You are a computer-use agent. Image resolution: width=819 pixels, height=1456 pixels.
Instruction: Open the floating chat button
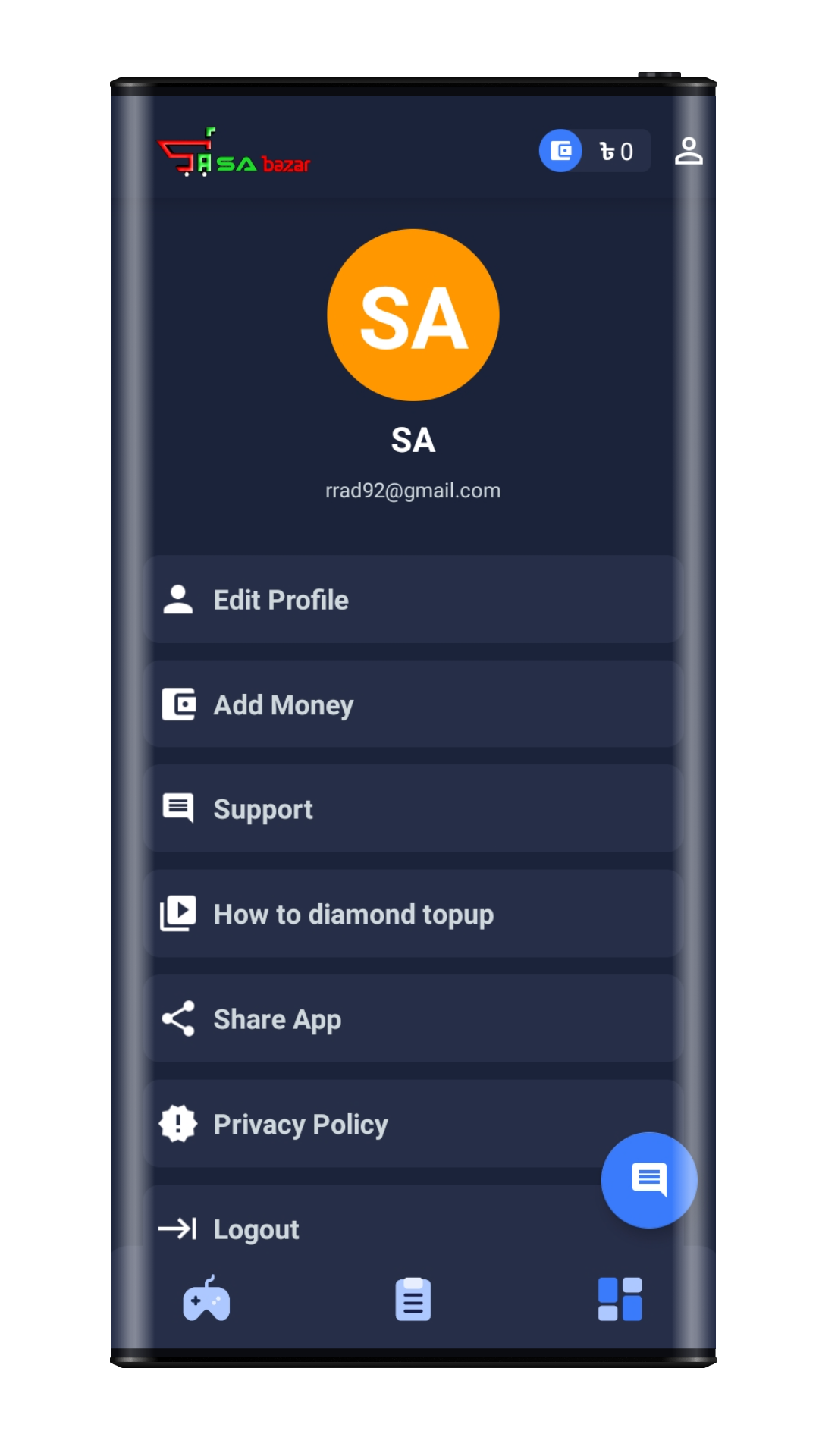(649, 1180)
